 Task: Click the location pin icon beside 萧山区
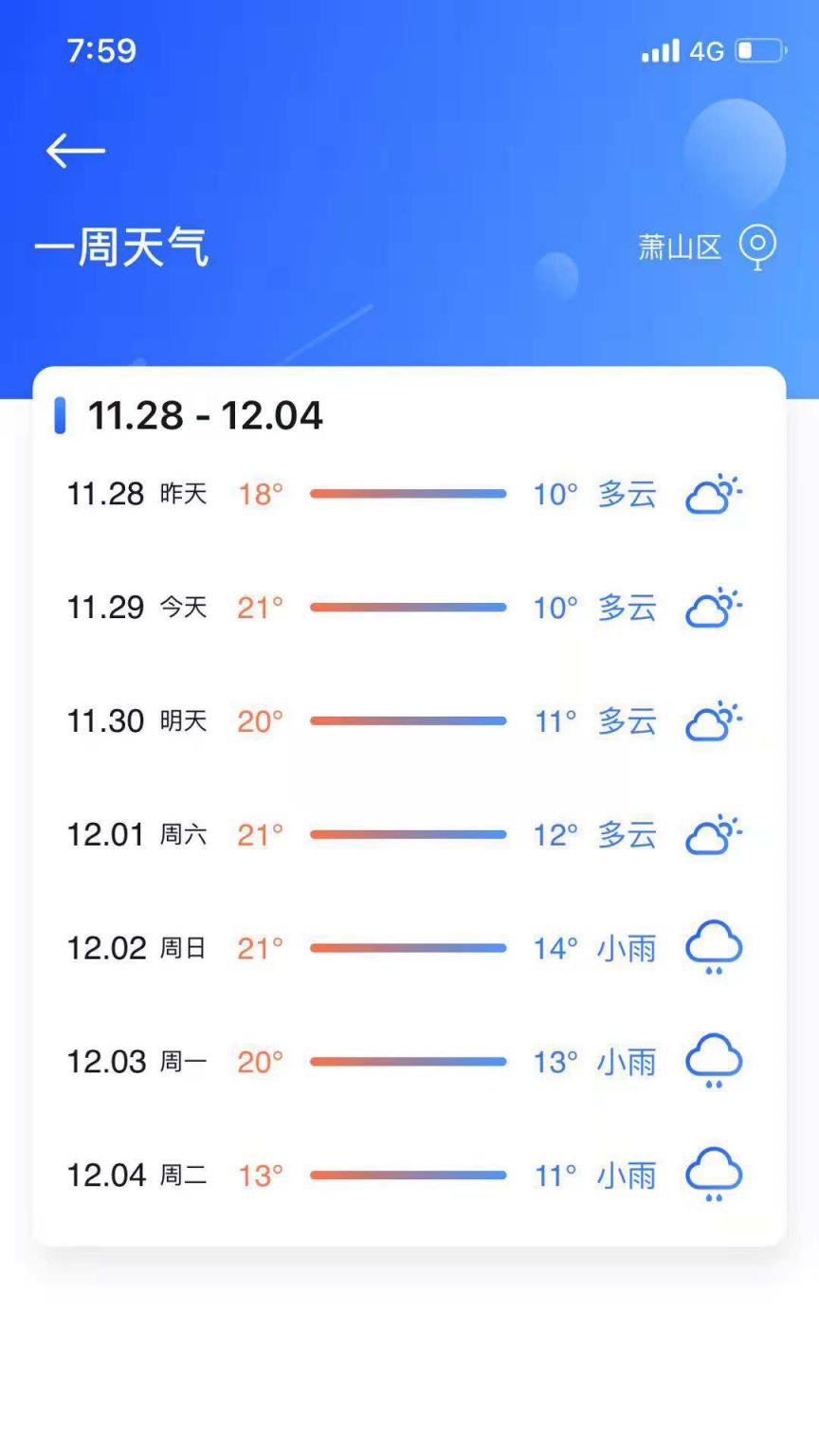click(757, 246)
